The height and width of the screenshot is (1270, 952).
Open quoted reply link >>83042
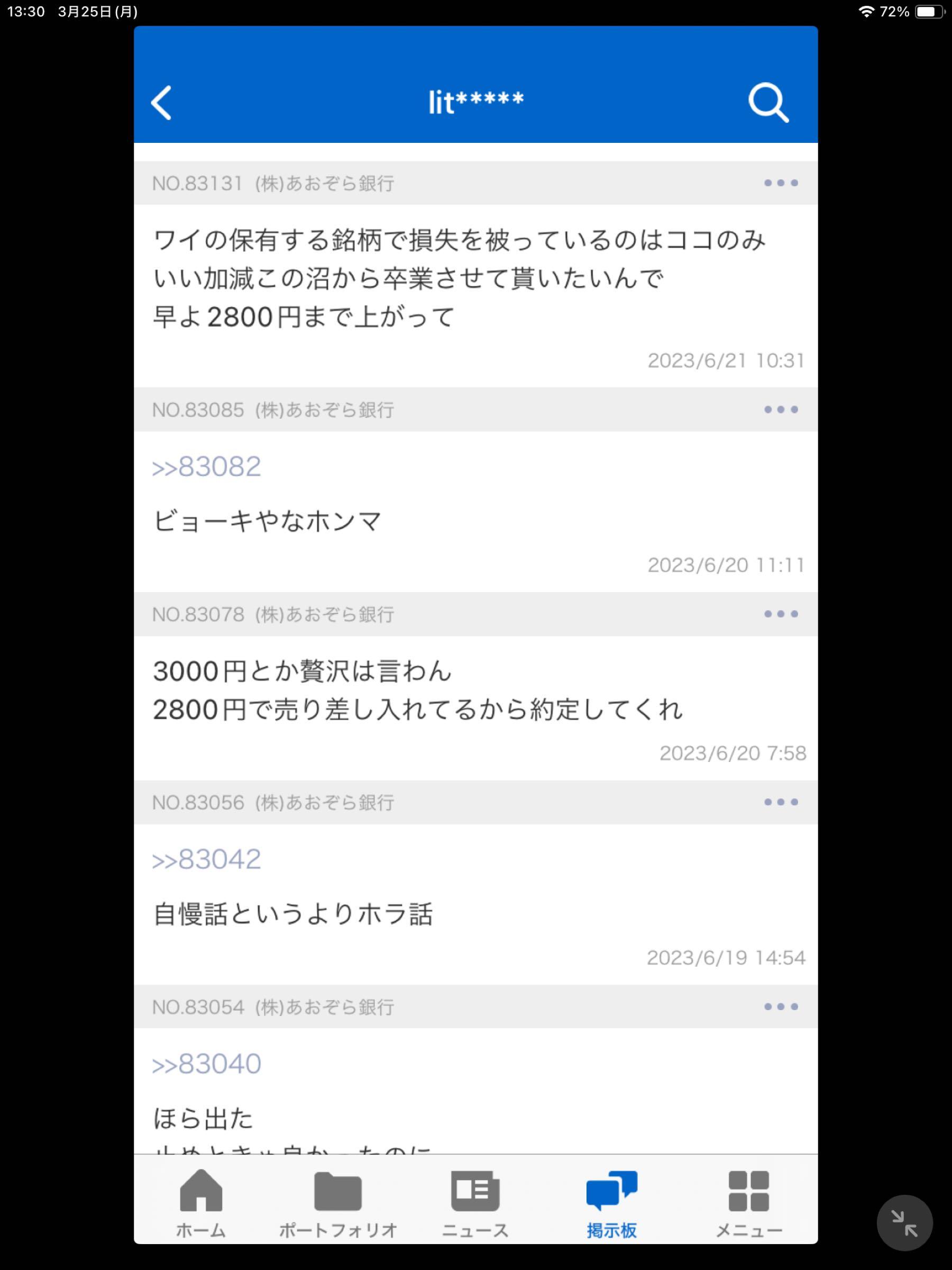(x=207, y=858)
